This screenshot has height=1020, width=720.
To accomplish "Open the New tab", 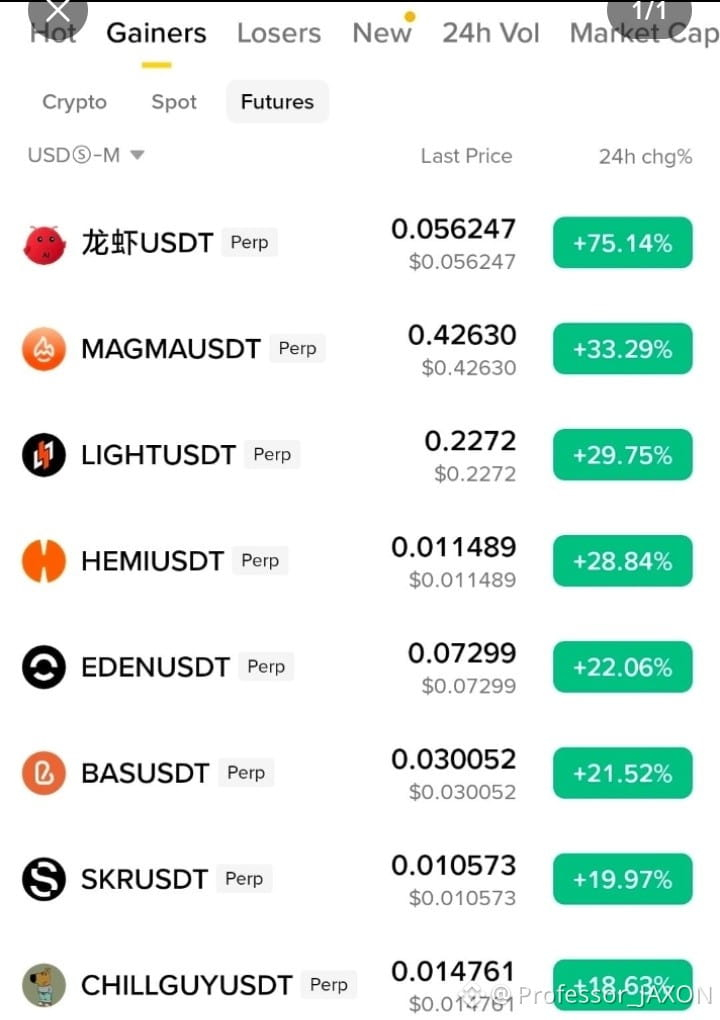I will point(382,33).
